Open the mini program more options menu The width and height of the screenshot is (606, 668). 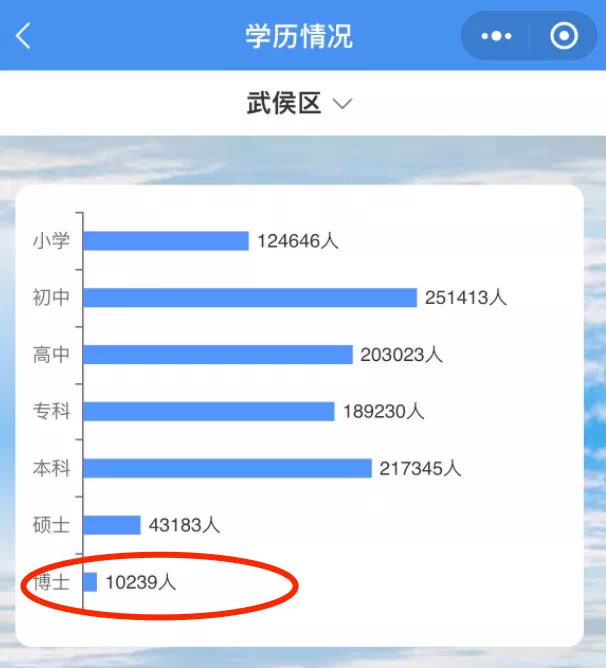click(x=496, y=37)
